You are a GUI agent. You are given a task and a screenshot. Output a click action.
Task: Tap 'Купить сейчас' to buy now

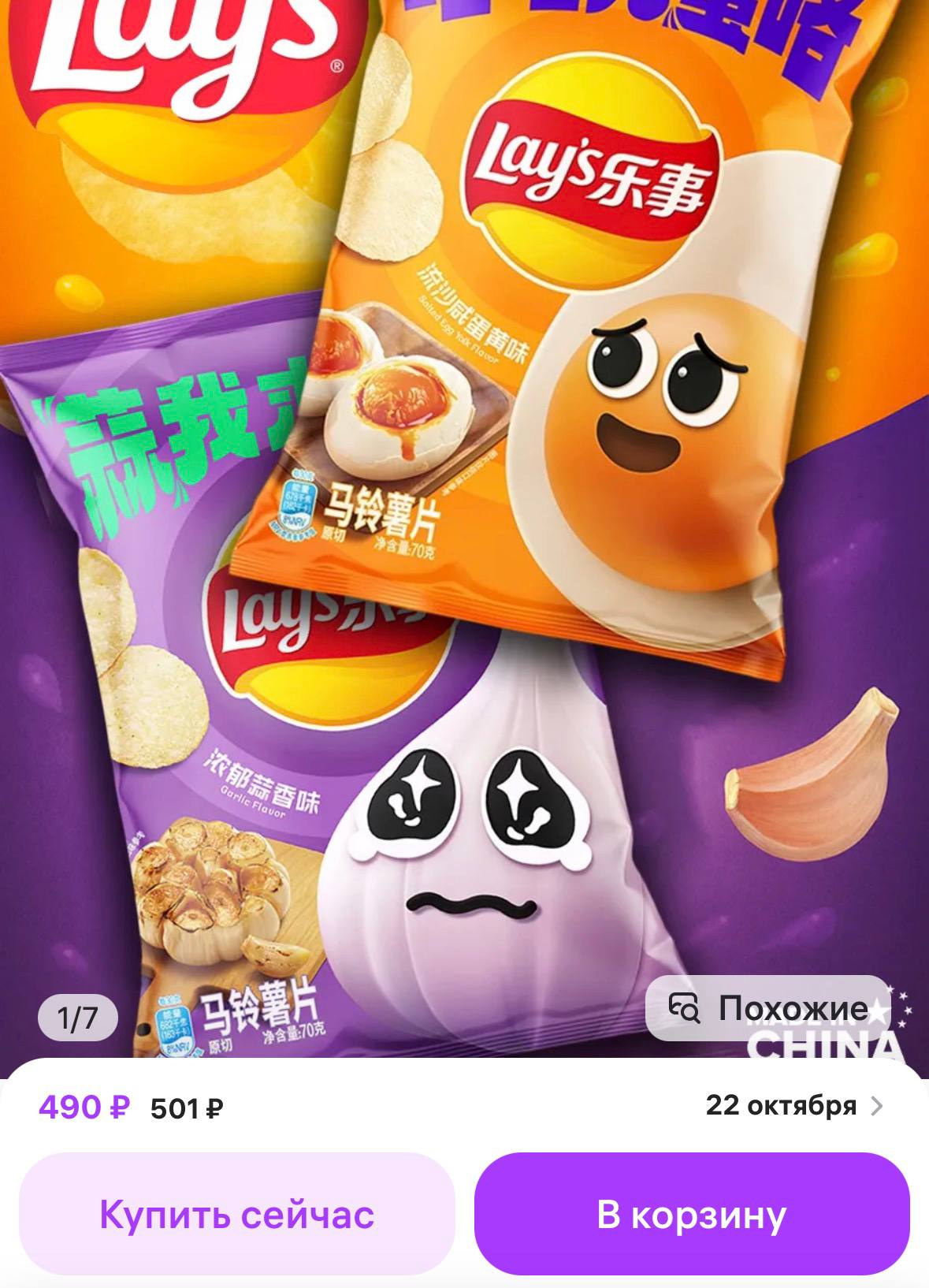click(236, 1214)
